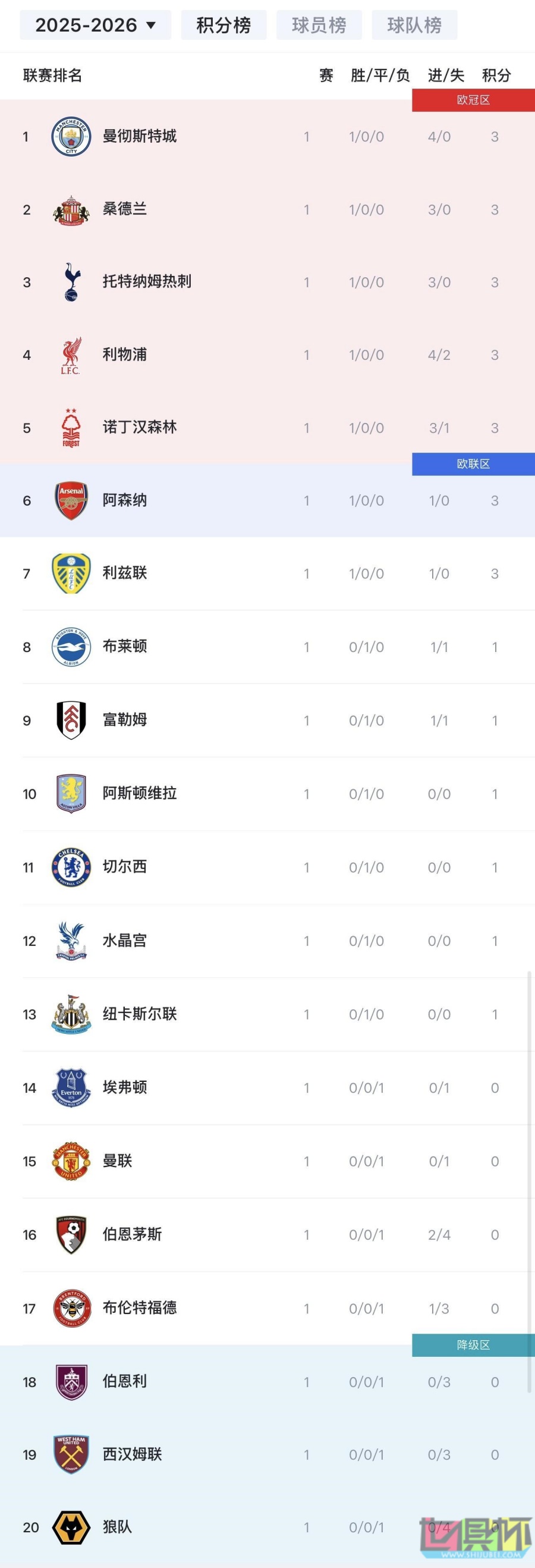535x1568 pixels.
Task: Click the Manchester City club crest
Action: pyautogui.click(x=71, y=136)
